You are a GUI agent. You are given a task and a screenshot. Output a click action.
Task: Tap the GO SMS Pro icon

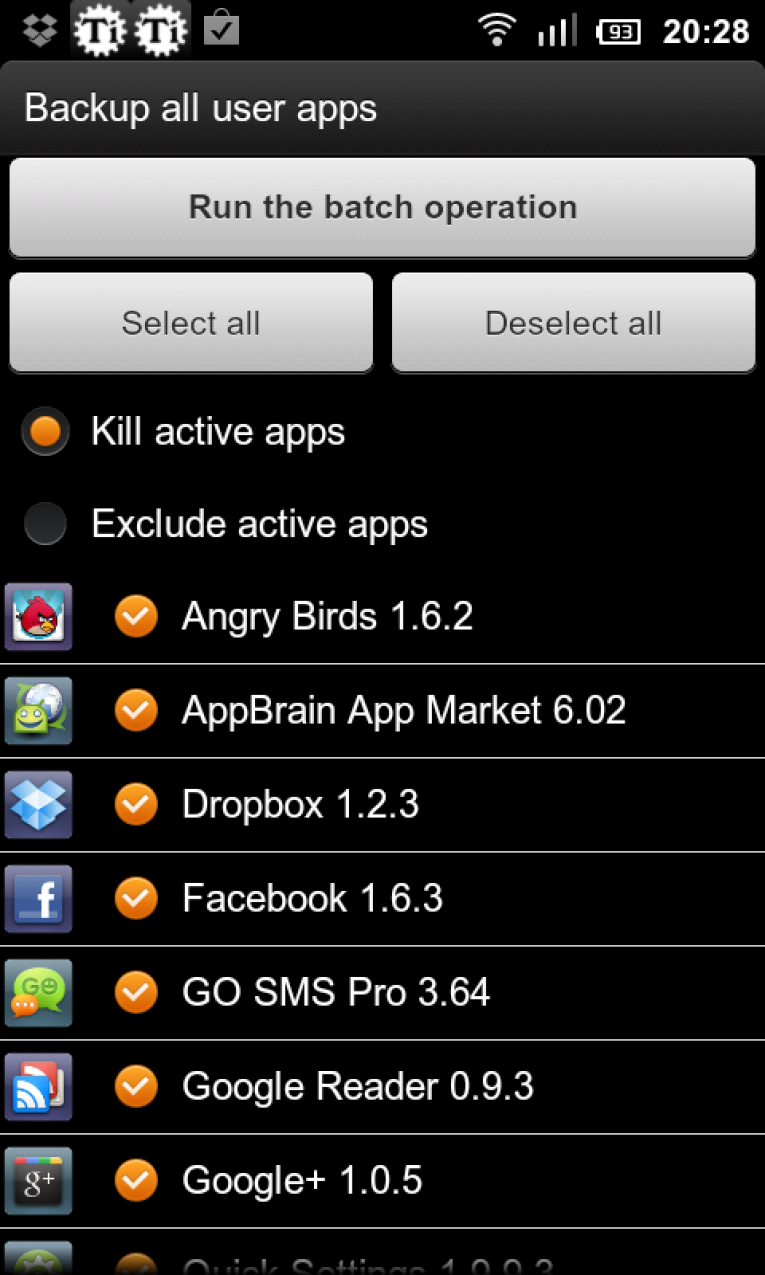(38, 992)
